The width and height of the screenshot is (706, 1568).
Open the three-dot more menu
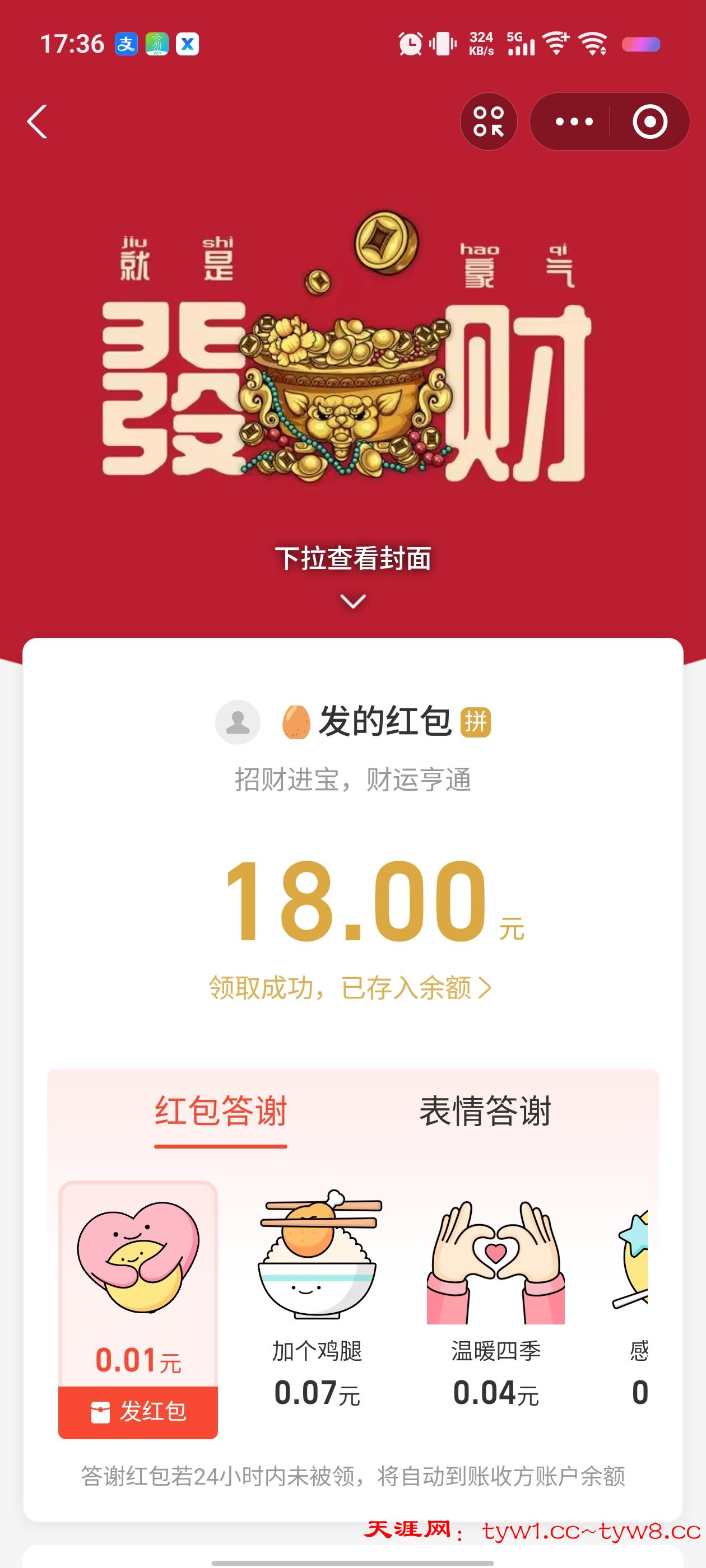pyautogui.click(x=574, y=122)
